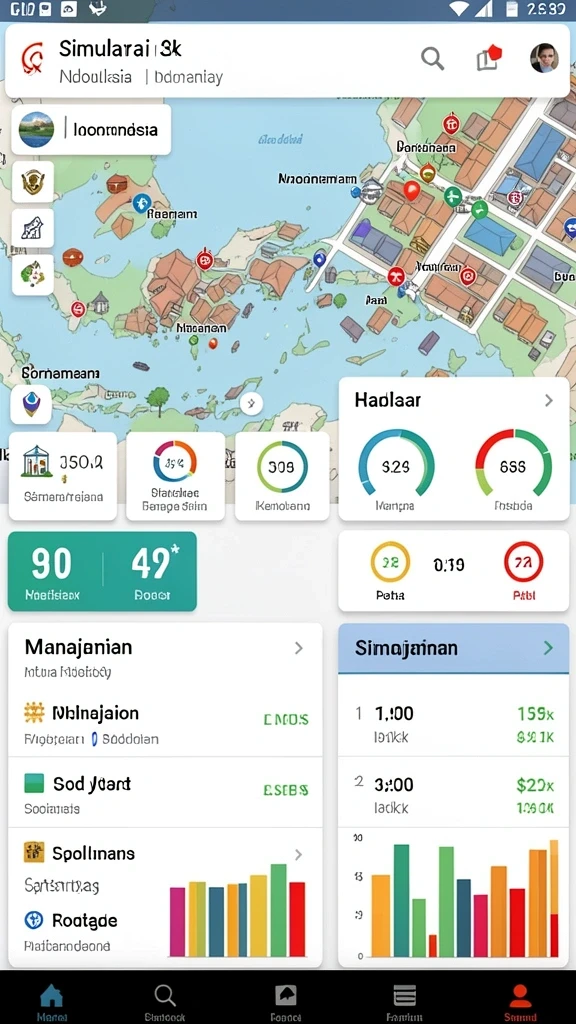Tap the red map pin near Ncooneman label

pos(411,191)
